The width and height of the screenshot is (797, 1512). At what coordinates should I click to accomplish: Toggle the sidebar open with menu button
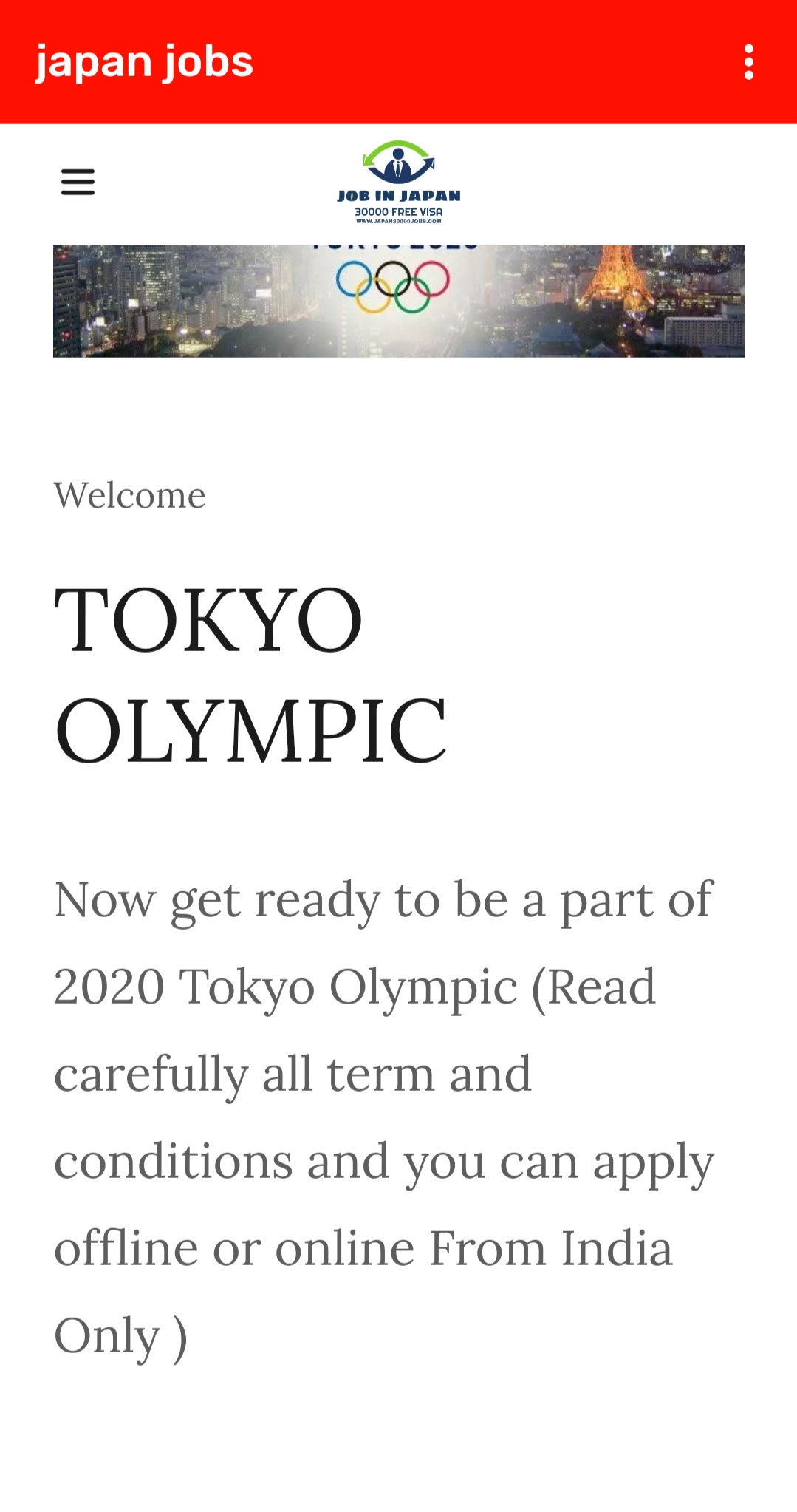tap(78, 182)
